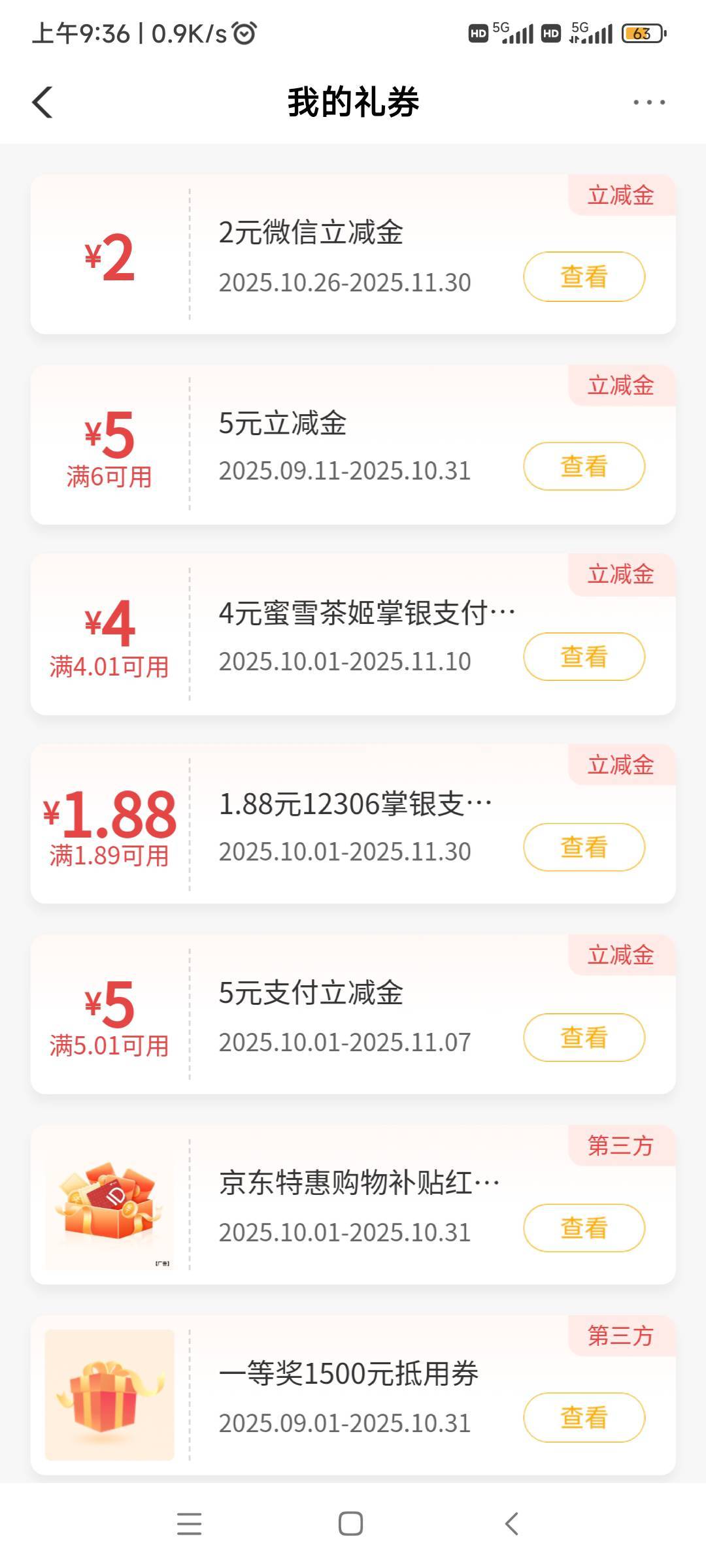The height and width of the screenshot is (1568, 706).
Task: Open the three-dot overflow menu
Action: click(x=649, y=103)
